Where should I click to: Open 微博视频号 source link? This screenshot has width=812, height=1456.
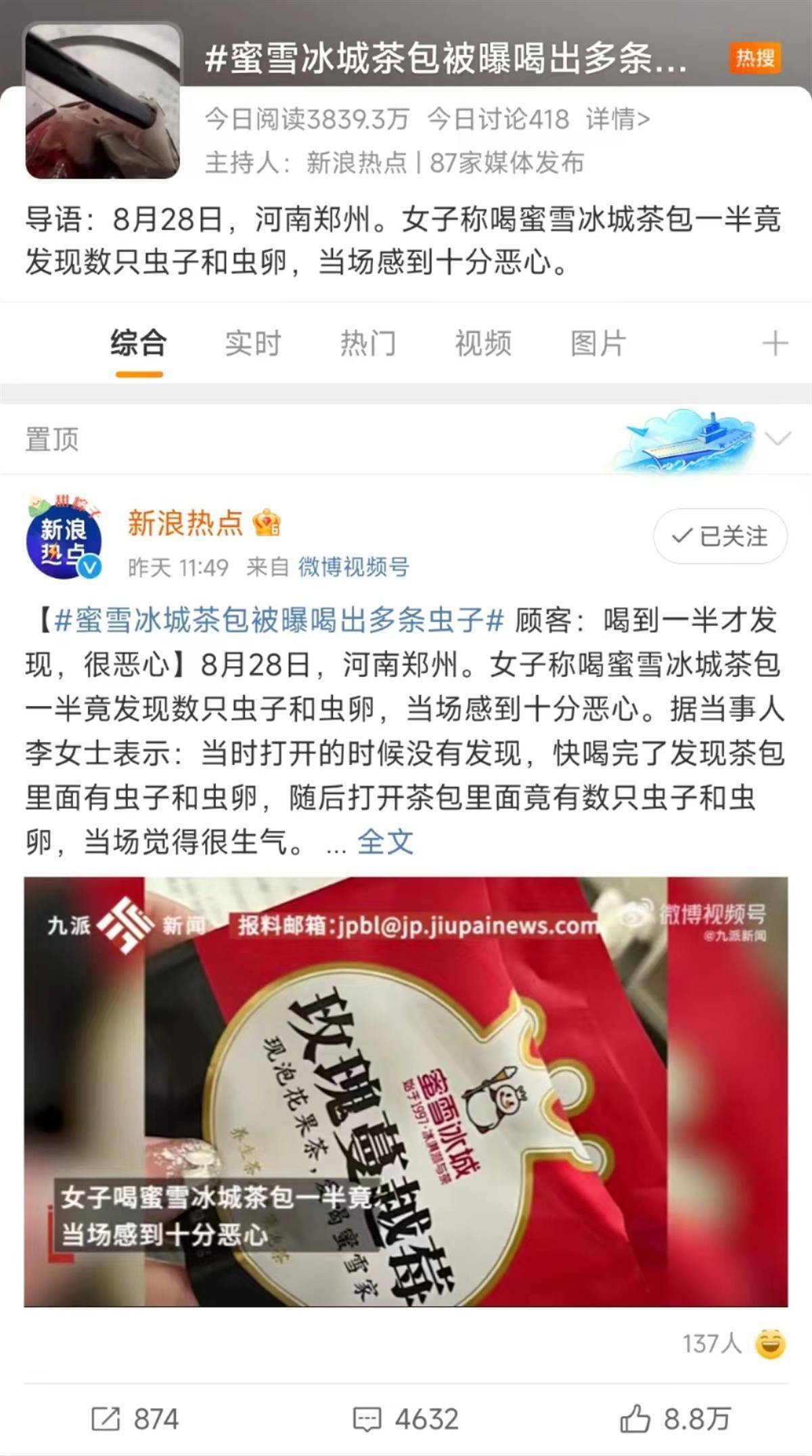353,567
